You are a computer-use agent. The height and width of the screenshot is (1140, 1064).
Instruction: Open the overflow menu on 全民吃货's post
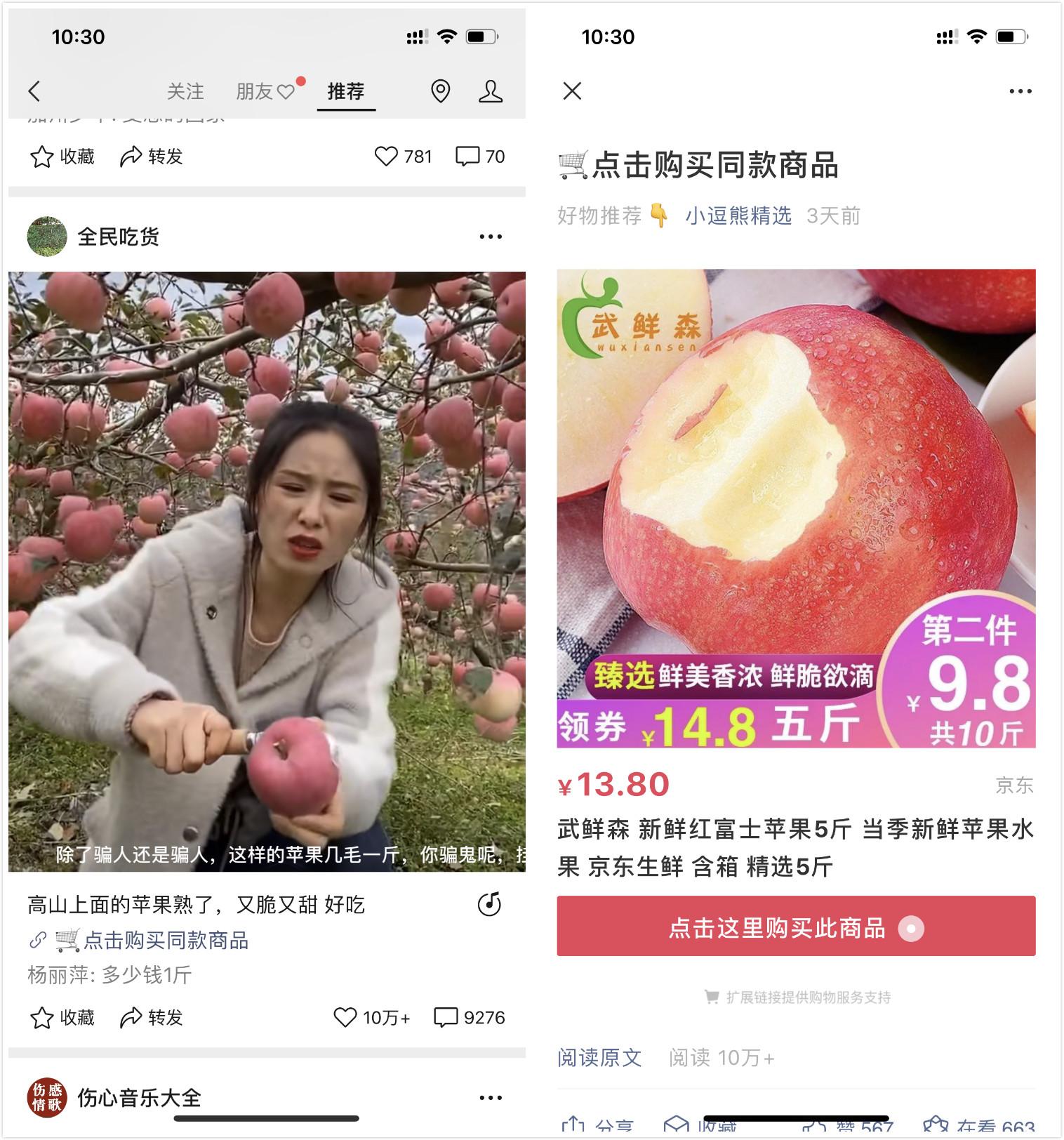tap(490, 237)
